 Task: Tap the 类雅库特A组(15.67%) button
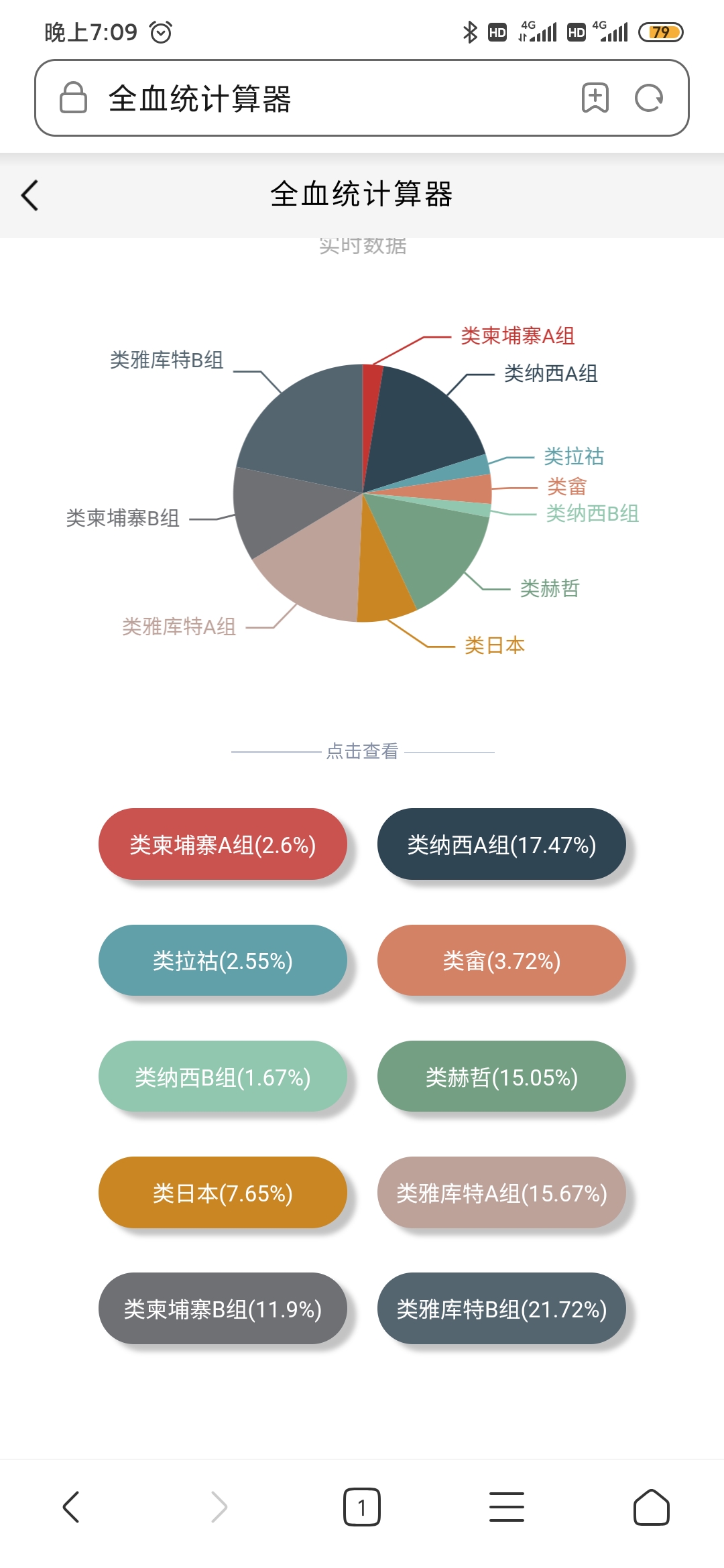pos(501,1193)
